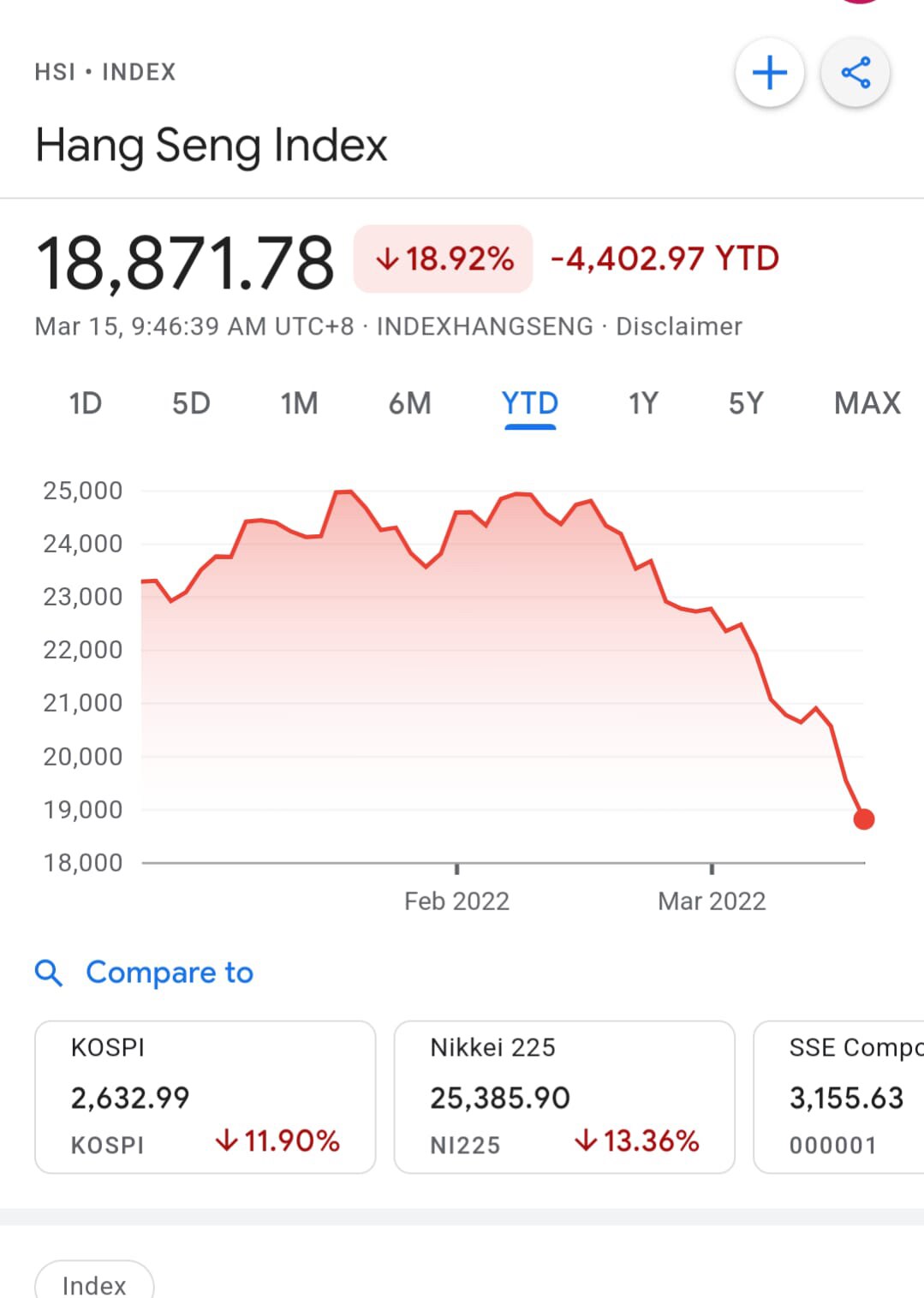The width and height of the screenshot is (924, 1298).
Task: Open the Nikkei 225 card
Action: (x=564, y=1096)
